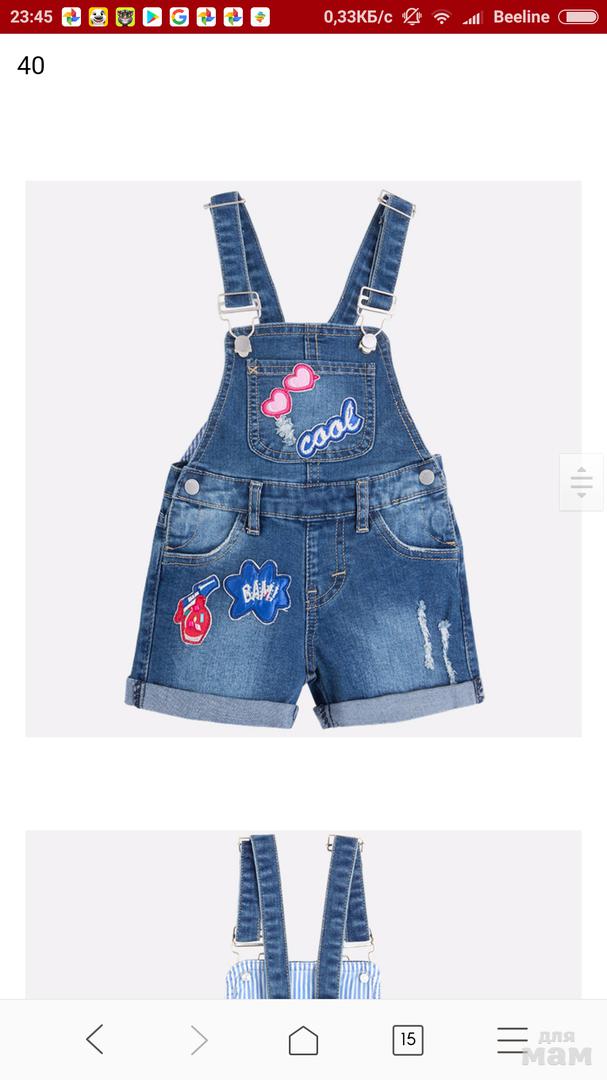Open the browser home page

[303, 1040]
